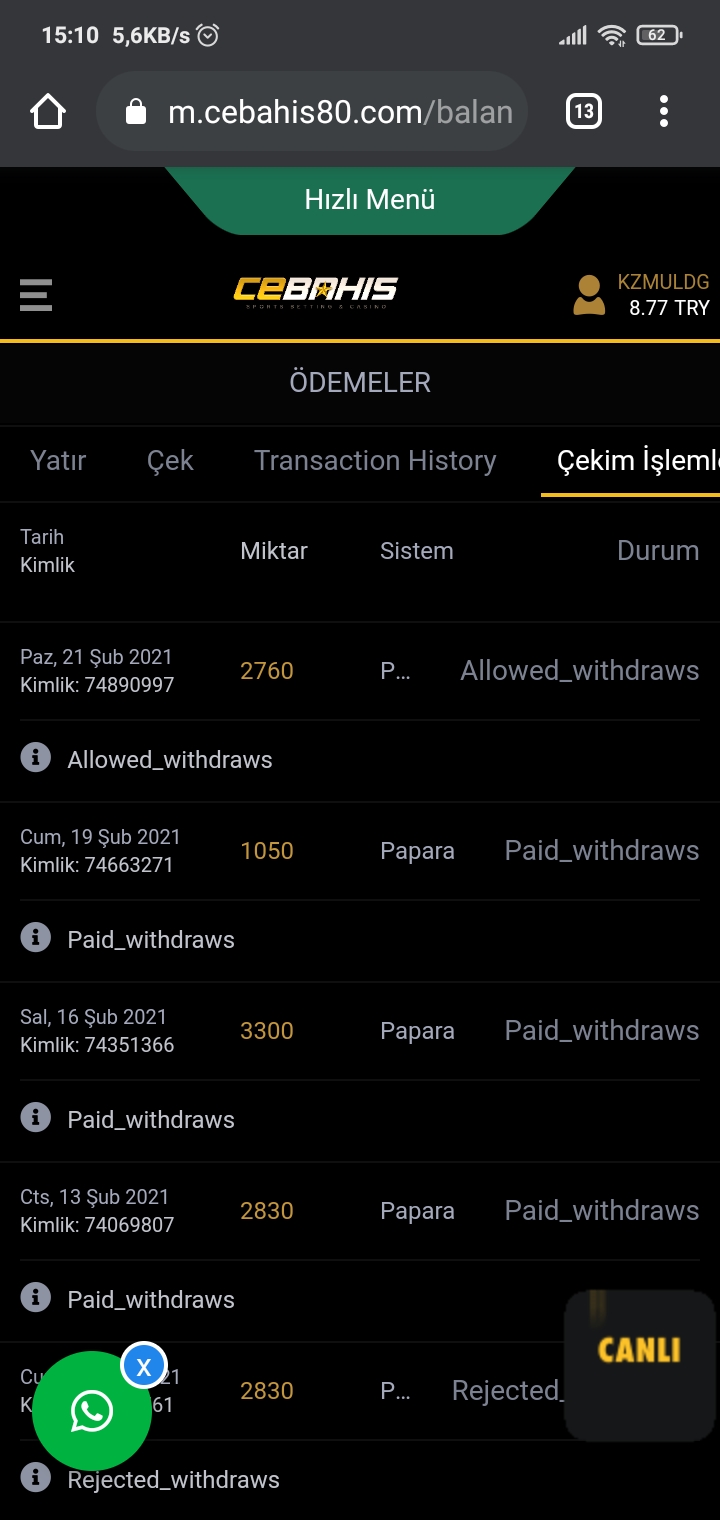Tap the info icon beside Allowed_withdraws
The width and height of the screenshot is (720, 1520).
(x=35, y=758)
